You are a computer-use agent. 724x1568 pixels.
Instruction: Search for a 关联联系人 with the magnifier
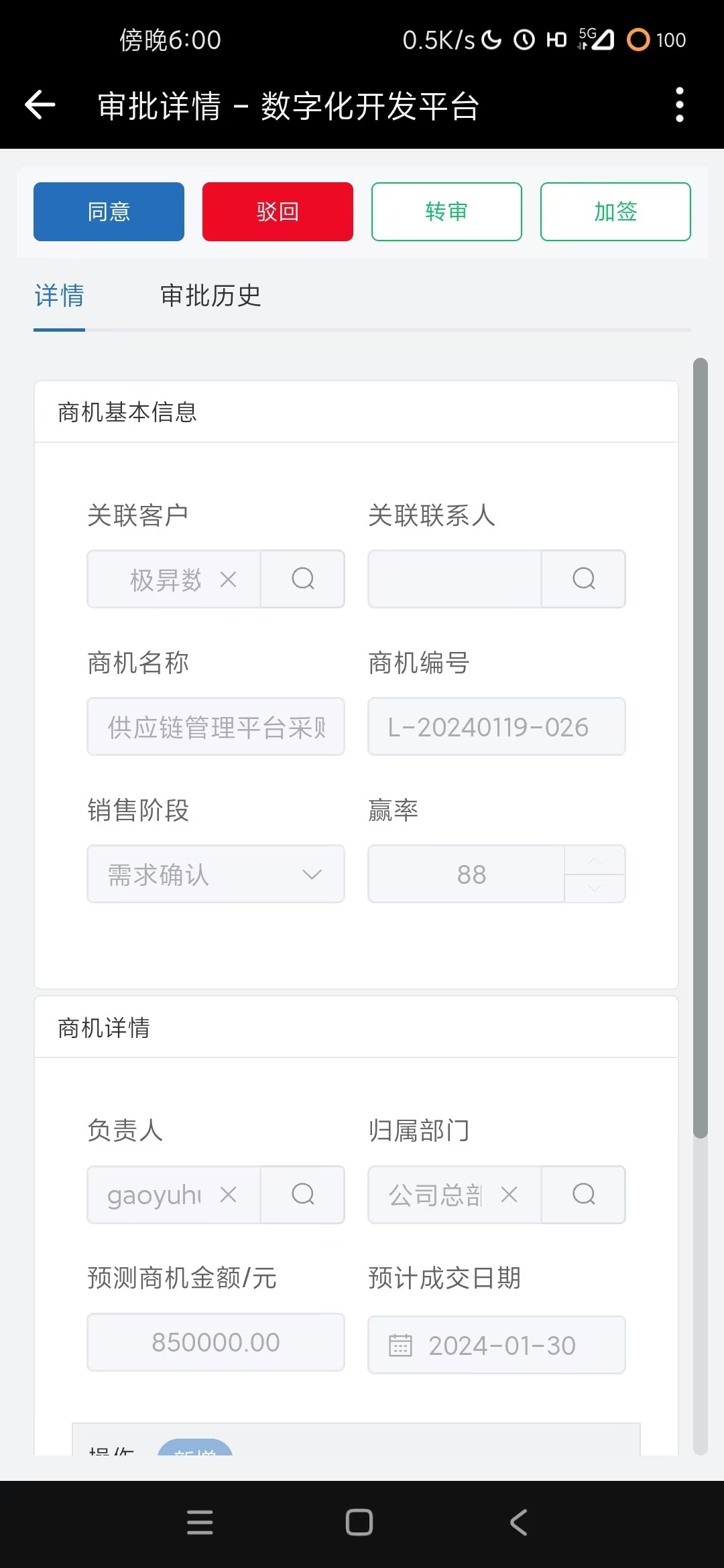click(x=584, y=579)
